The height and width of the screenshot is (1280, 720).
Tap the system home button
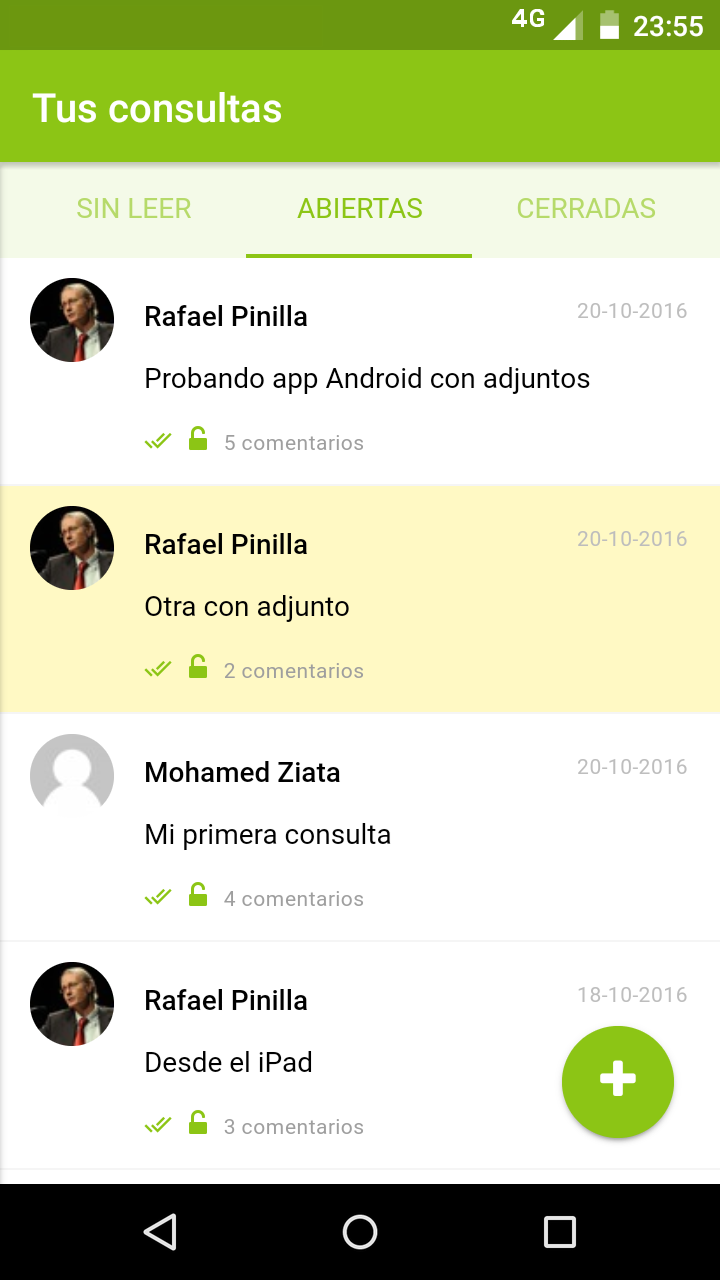click(x=360, y=1232)
